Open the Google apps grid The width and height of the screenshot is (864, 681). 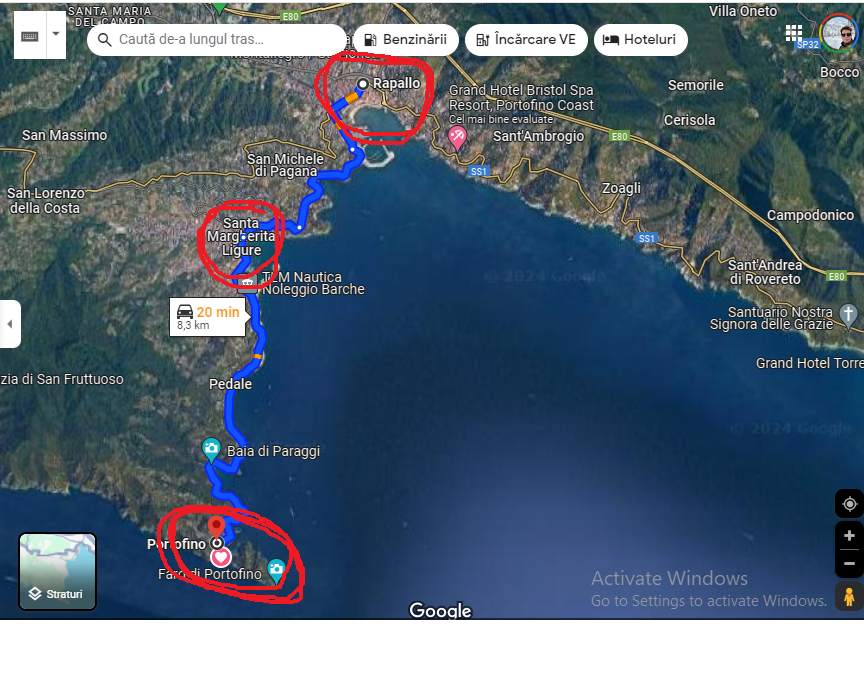tap(794, 33)
